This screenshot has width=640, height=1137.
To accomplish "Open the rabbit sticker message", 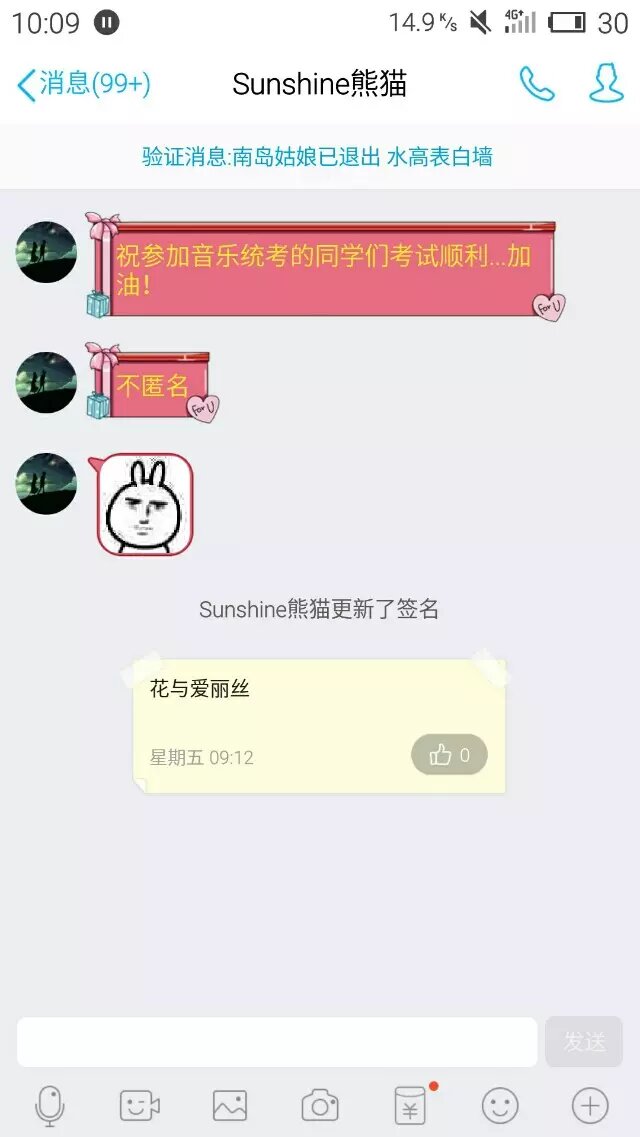I will 145,504.
